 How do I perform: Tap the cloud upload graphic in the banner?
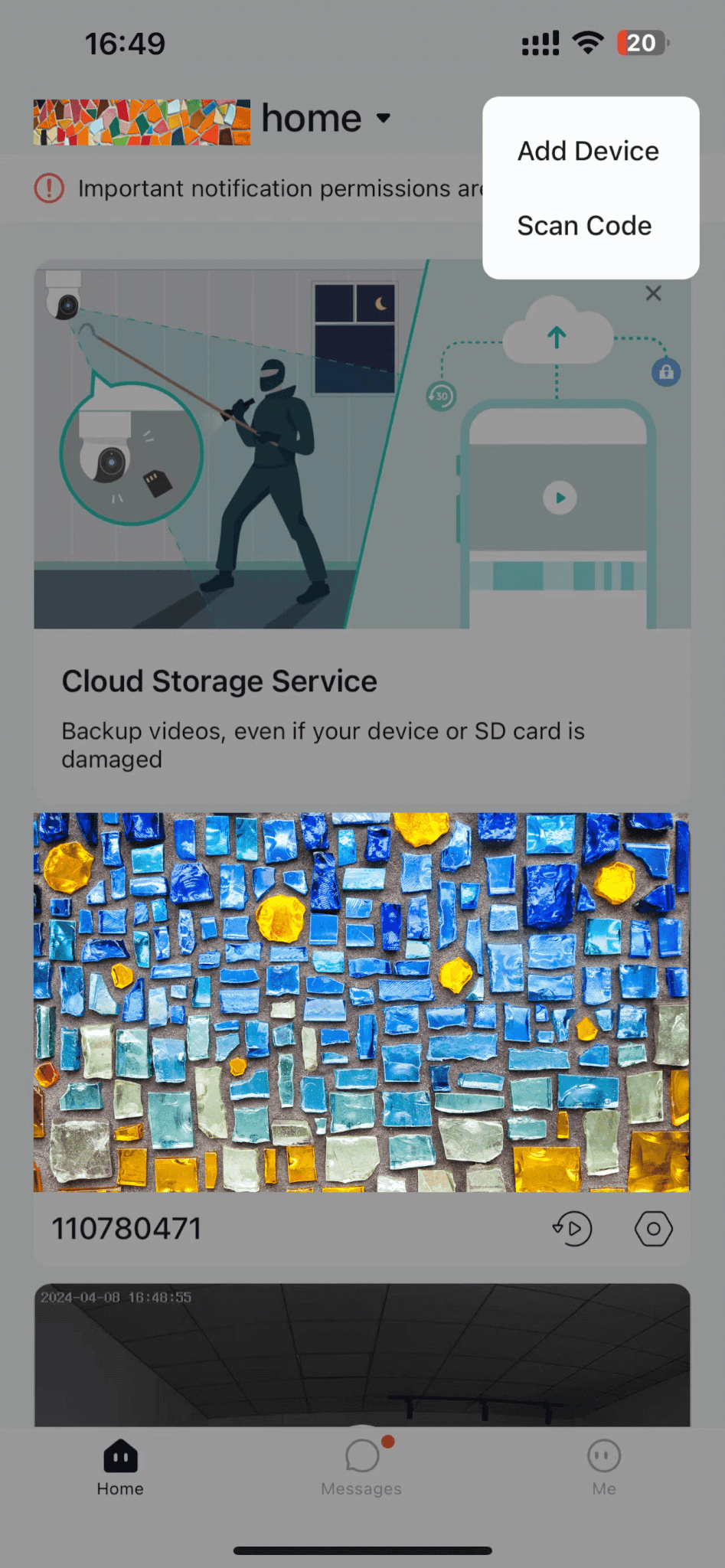click(557, 332)
